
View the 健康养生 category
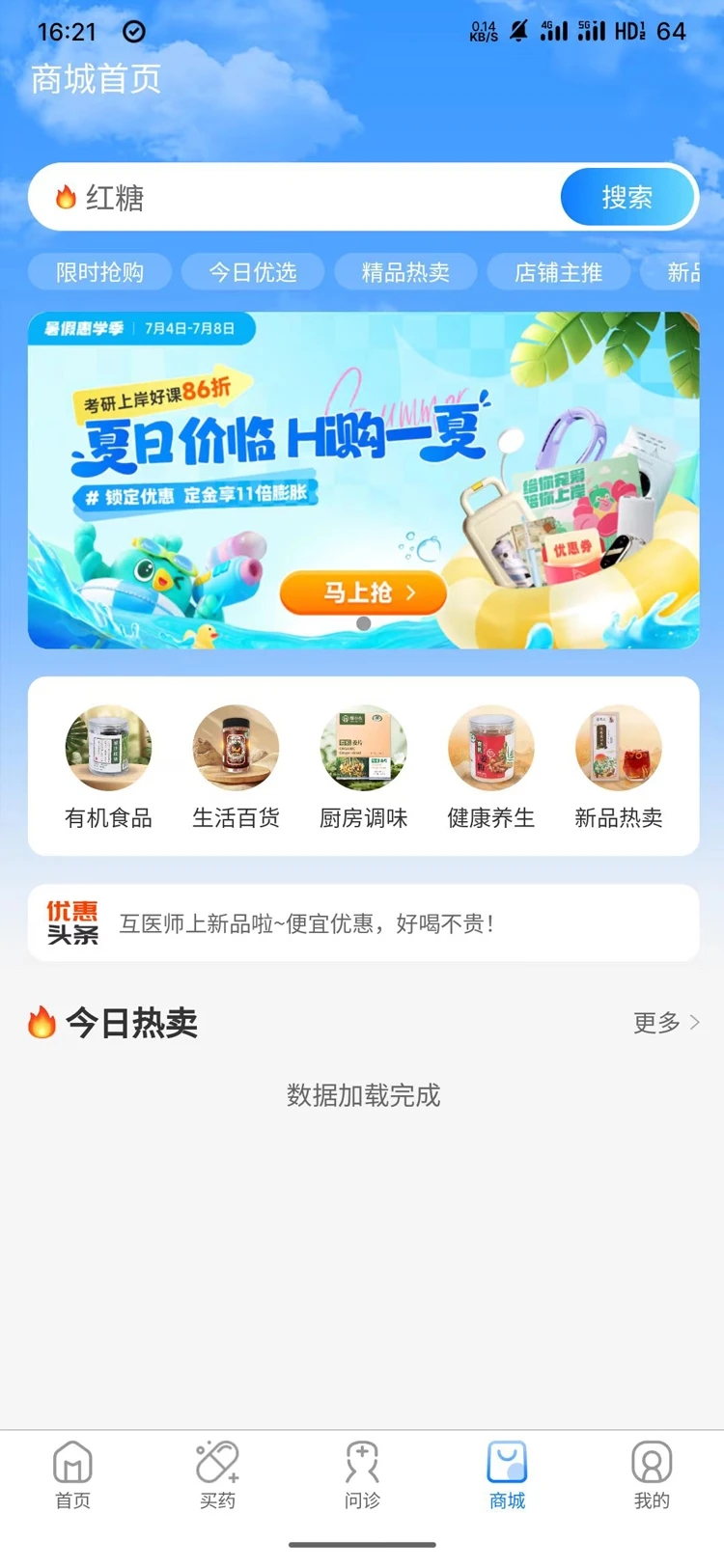(490, 766)
